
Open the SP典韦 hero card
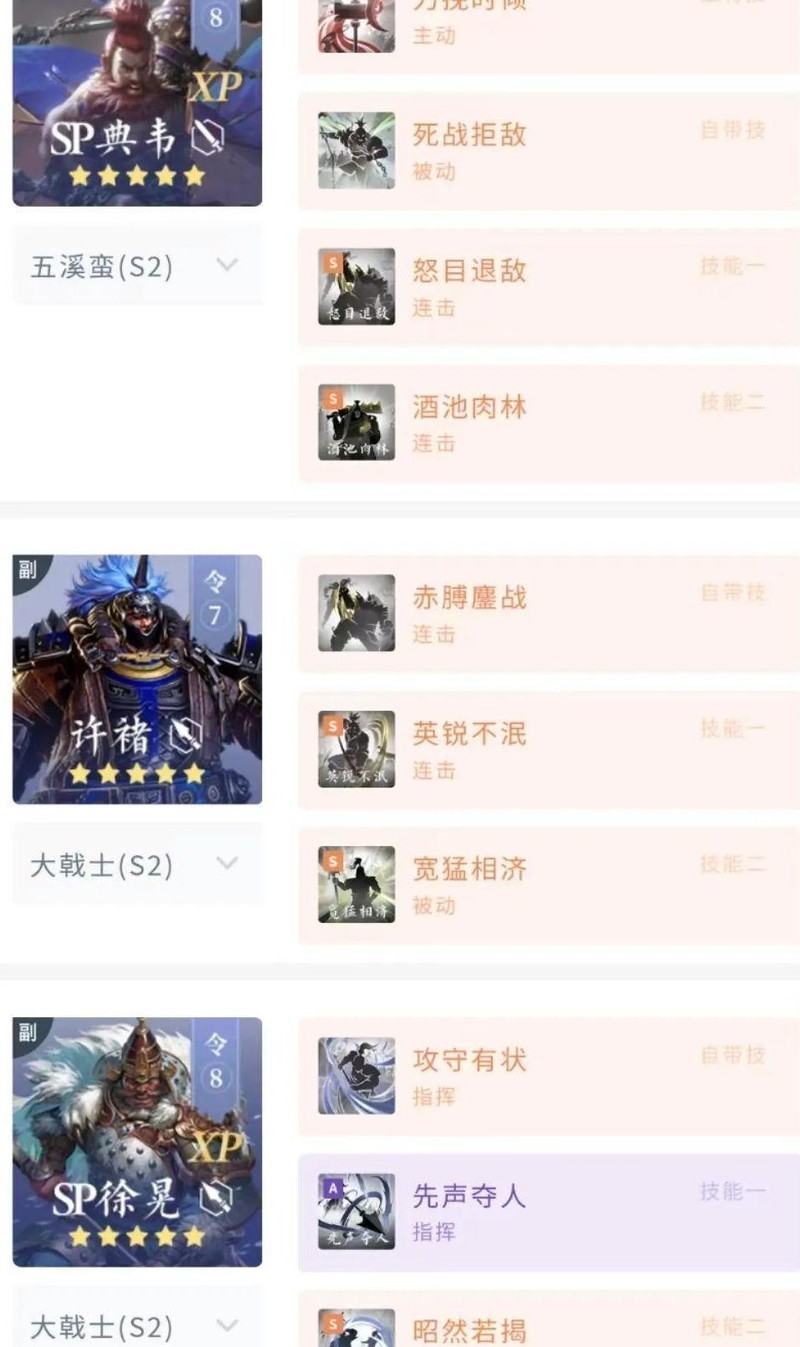click(x=137, y=100)
